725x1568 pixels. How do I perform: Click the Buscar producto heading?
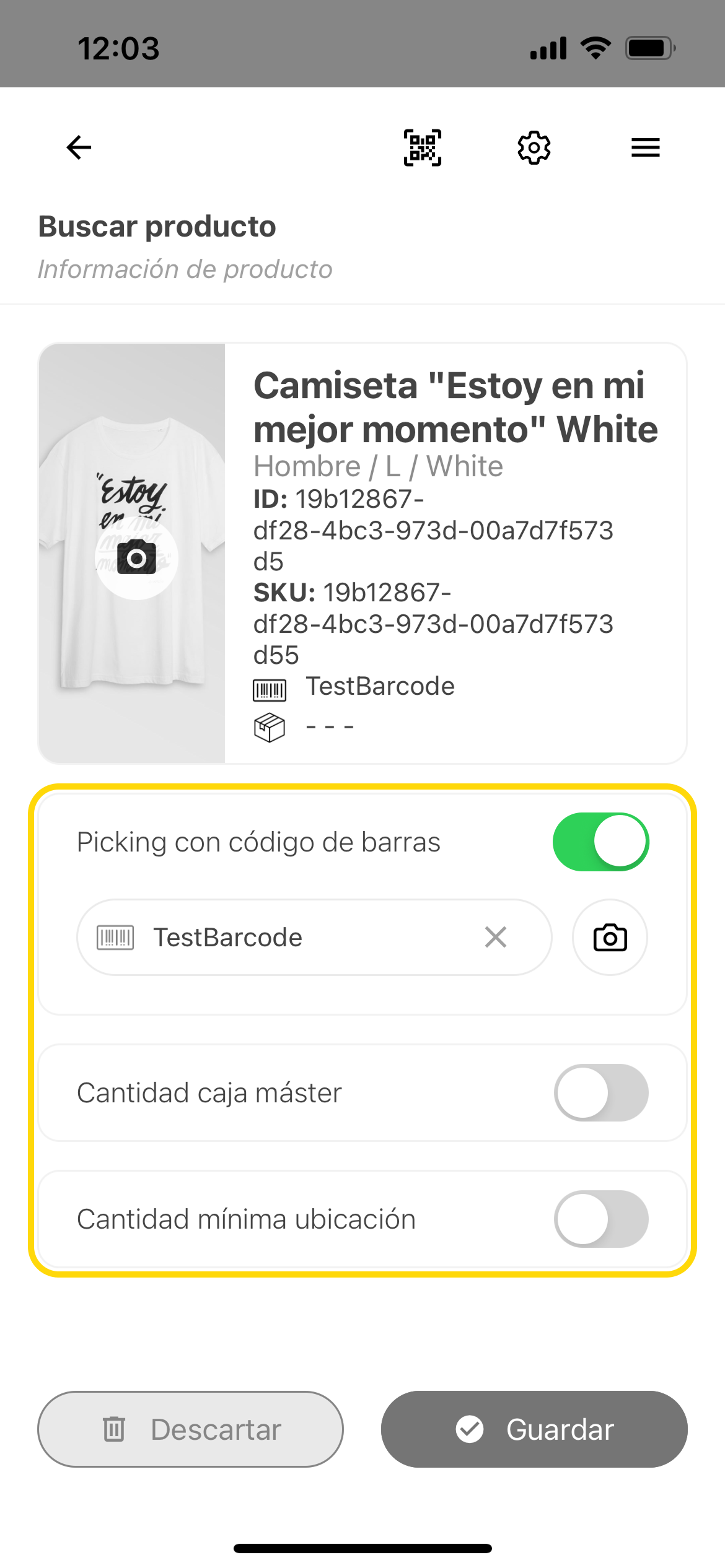coord(157,226)
